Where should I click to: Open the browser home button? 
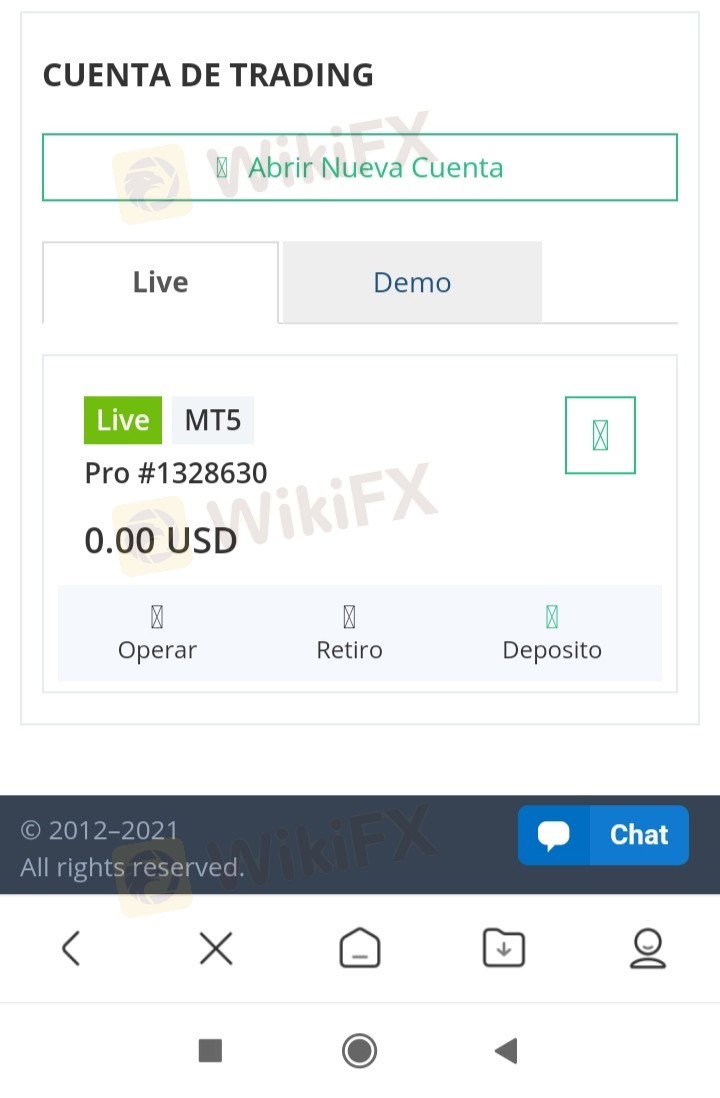[x=360, y=947]
